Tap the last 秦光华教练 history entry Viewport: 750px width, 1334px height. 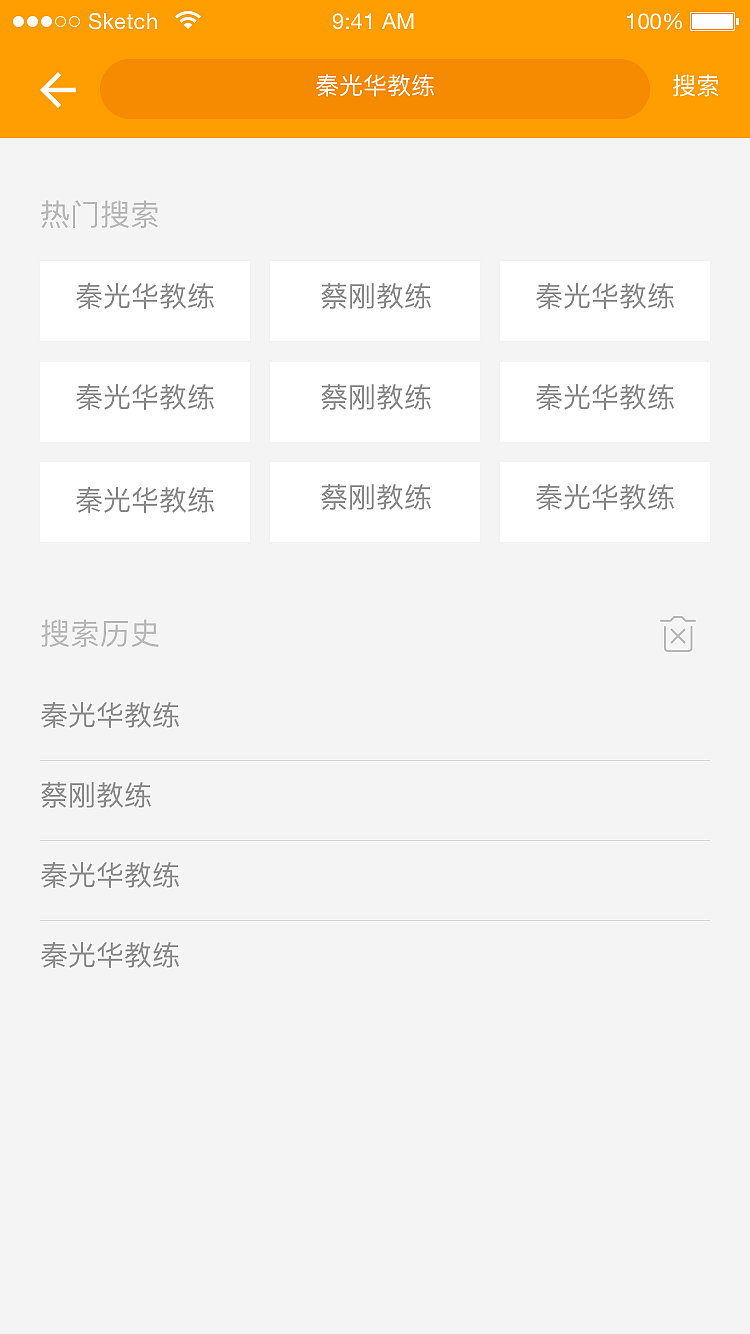(110, 956)
